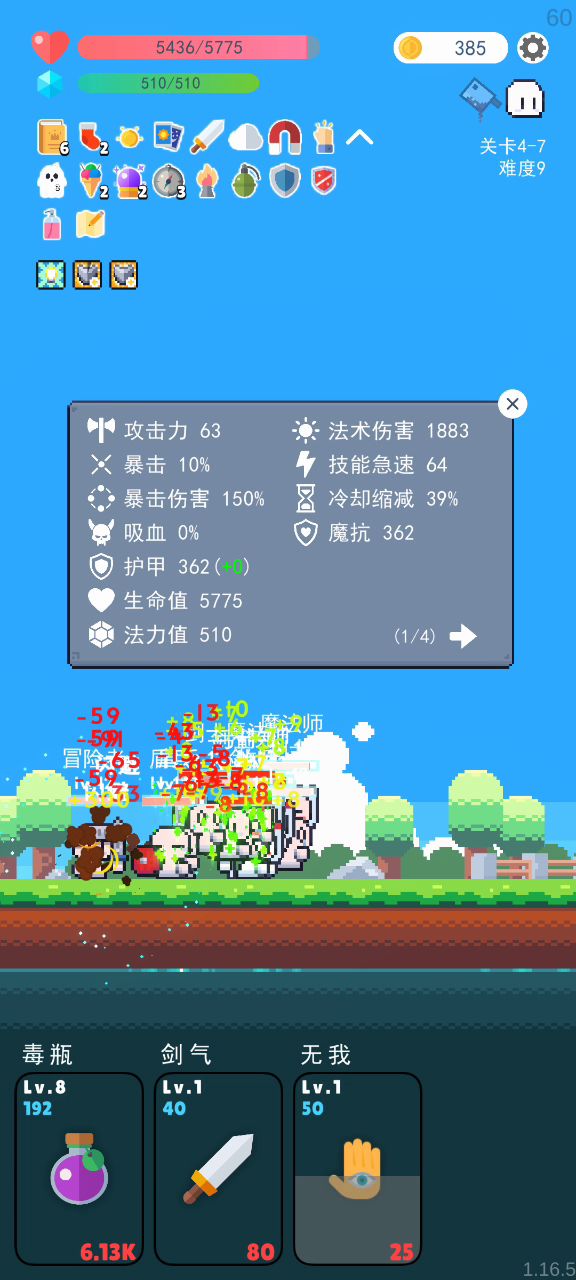The width and height of the screenshot is (576, 1280).
Task: Tap the white ghost icon near settings
Action: pyautogui.click(x=525, y=99)
